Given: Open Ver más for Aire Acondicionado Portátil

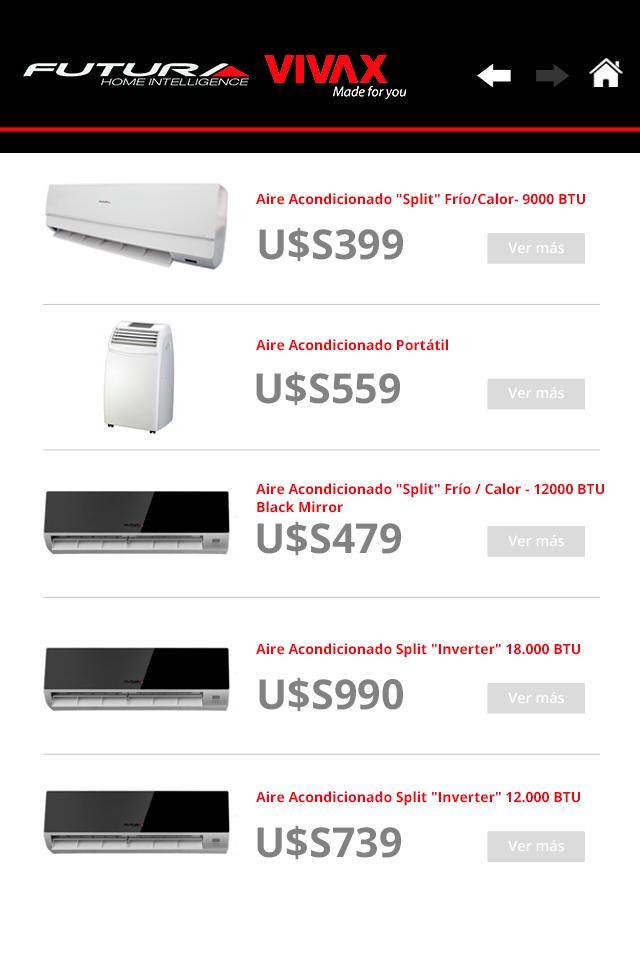Looking at the screenshot, I should pyautogui.click(x=536, y=393).
